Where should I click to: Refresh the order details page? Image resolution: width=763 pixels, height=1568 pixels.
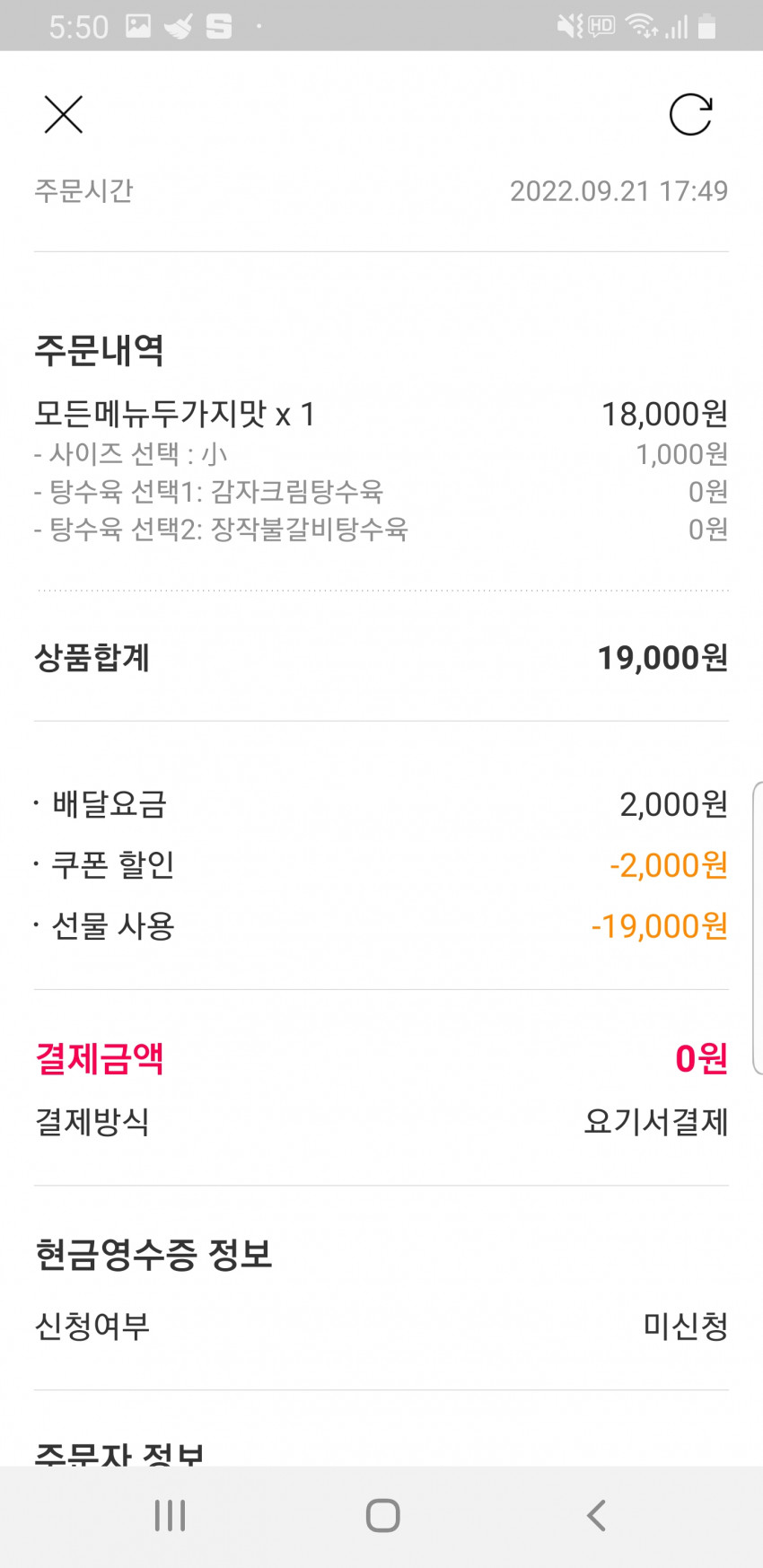tap(690, 114)
